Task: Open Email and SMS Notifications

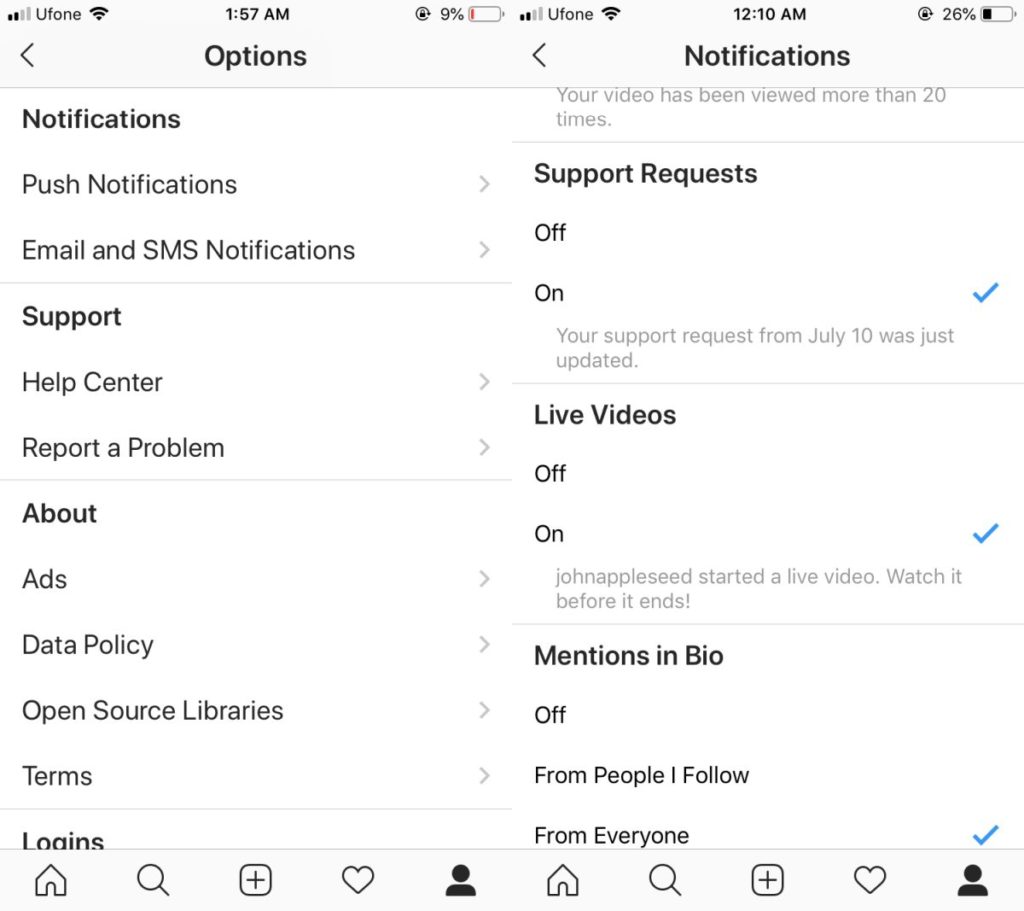Action: (255, 250)
